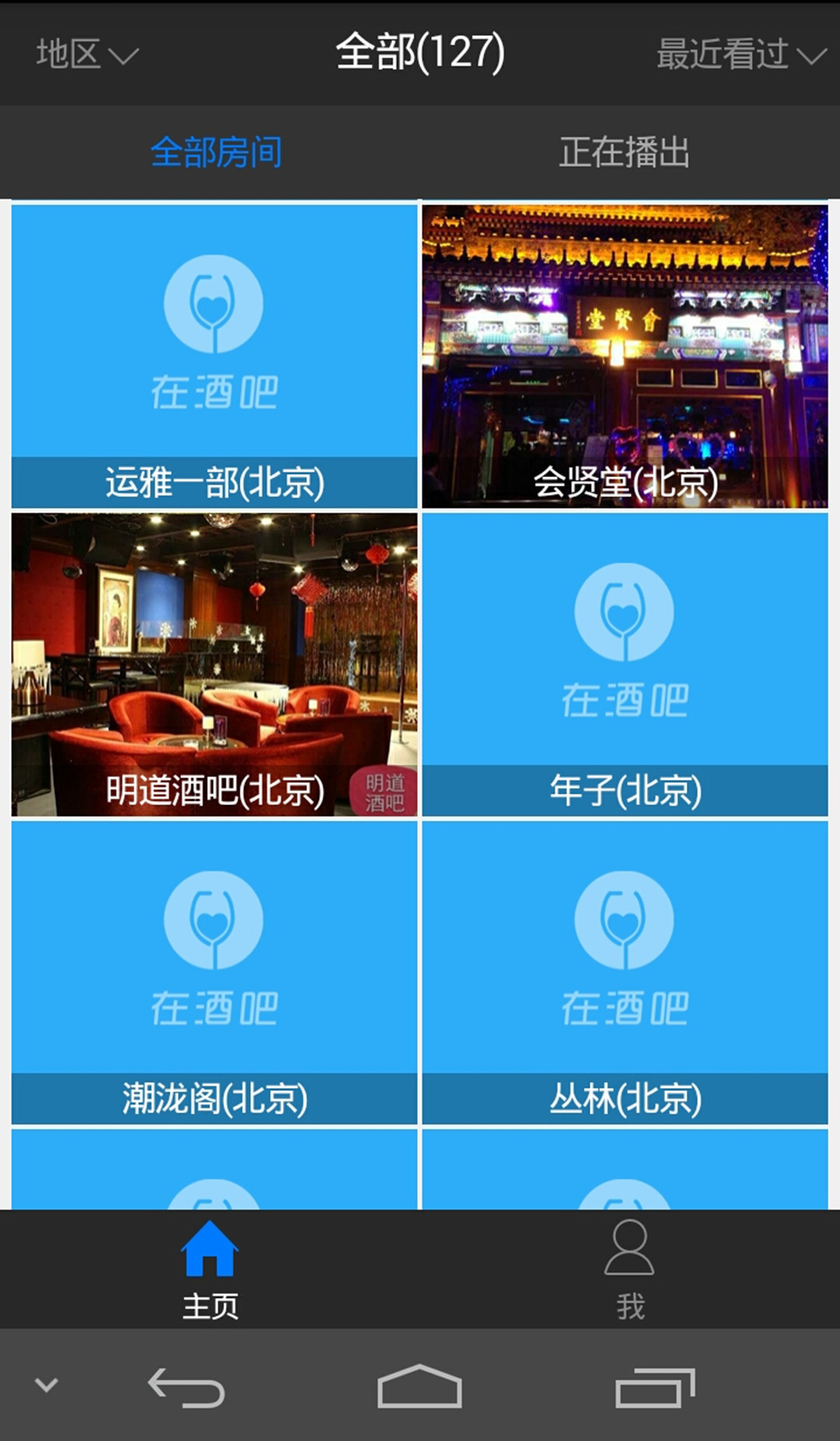Open the 最近看过 sorting dropdown
The width and height of the screenshot is (840, 1441).
(740, 54)
